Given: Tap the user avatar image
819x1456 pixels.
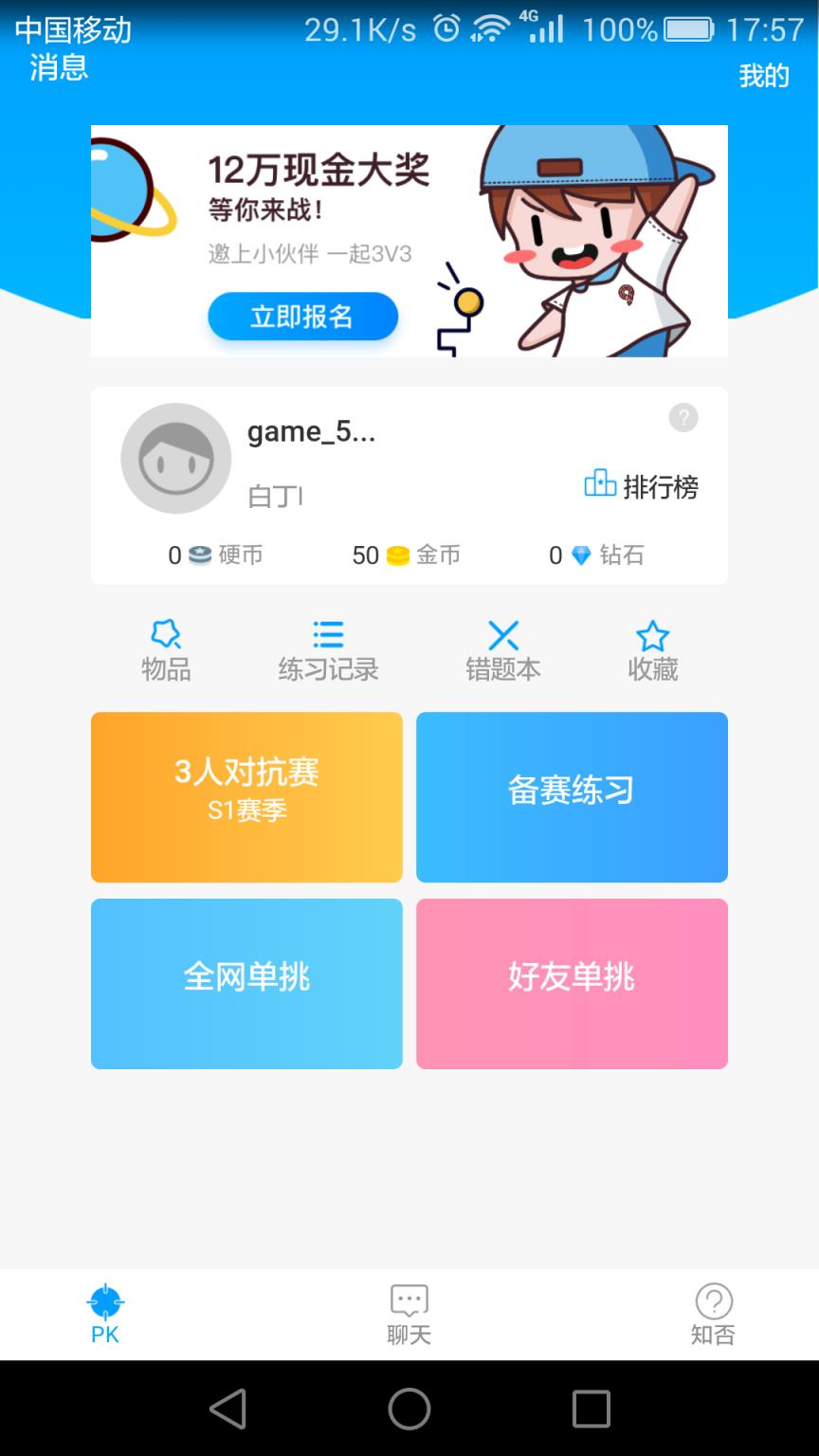Looking at the screenshot, I should pyautogui.click(x=175, y=458).
